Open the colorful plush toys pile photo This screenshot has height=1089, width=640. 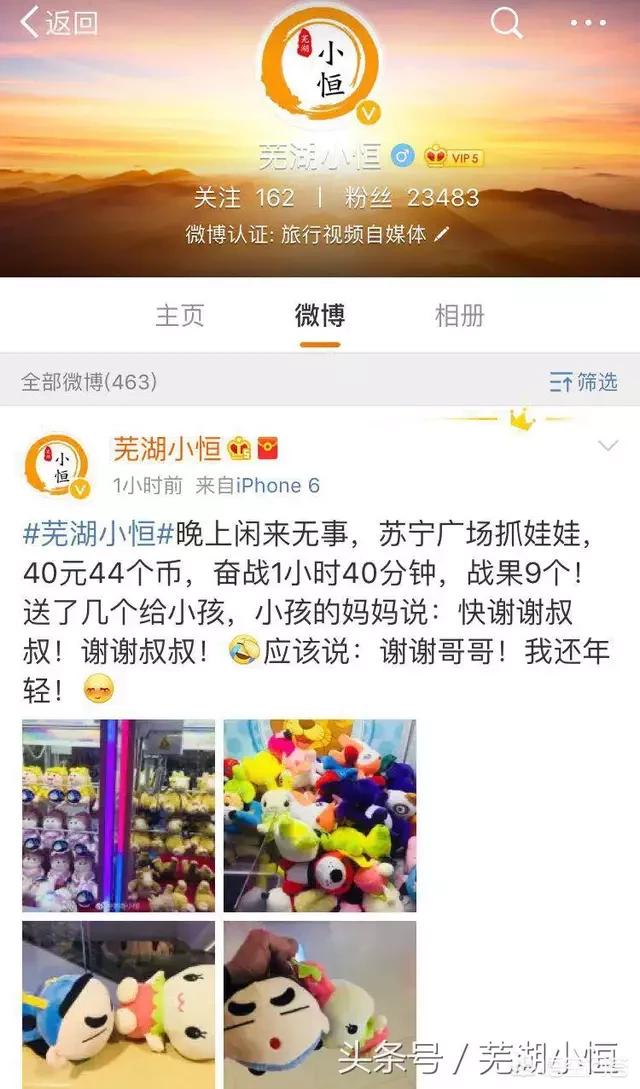tap(320, 815)
